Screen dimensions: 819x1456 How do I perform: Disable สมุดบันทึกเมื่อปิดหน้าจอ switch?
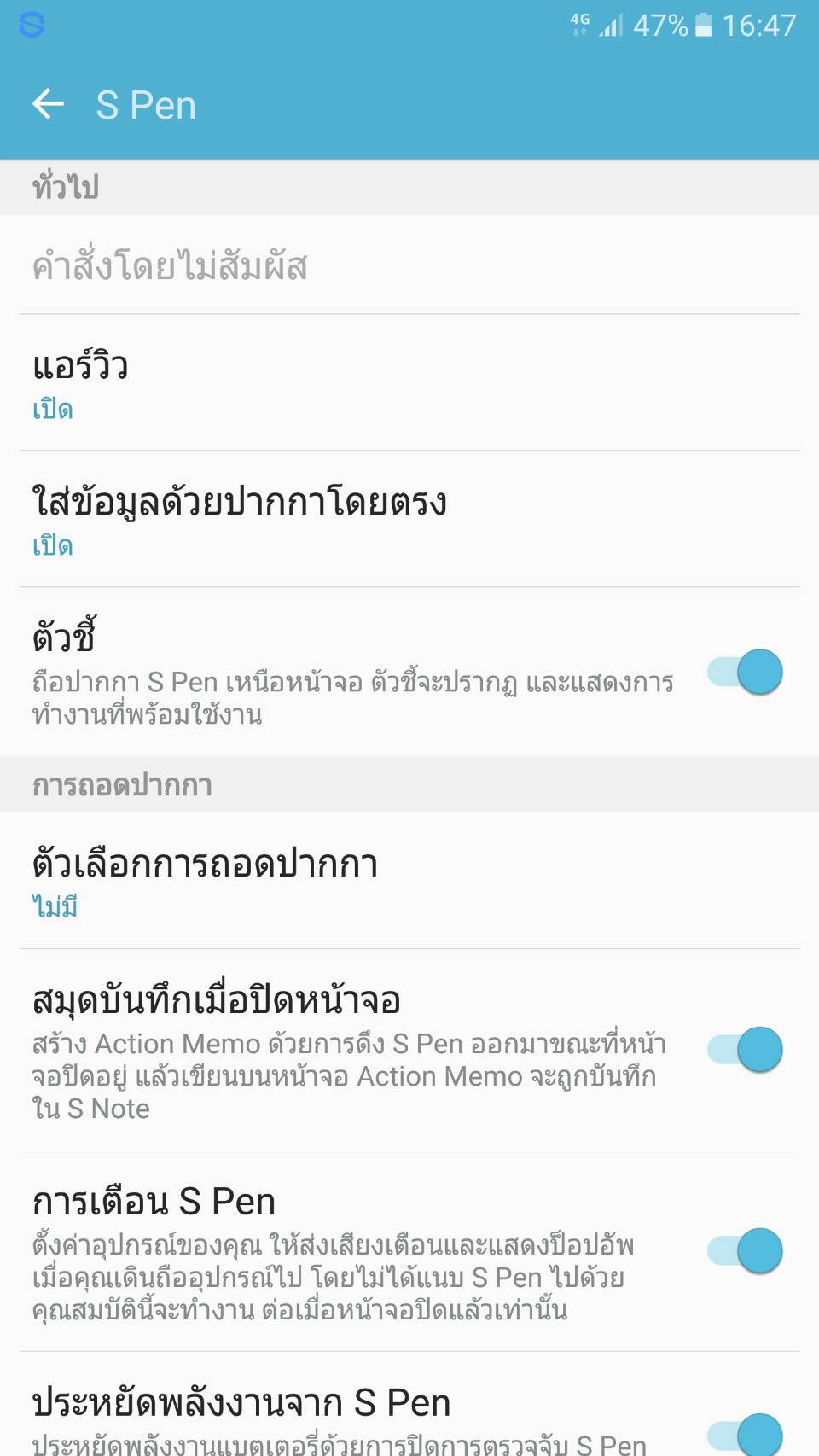click(745, 1049)
